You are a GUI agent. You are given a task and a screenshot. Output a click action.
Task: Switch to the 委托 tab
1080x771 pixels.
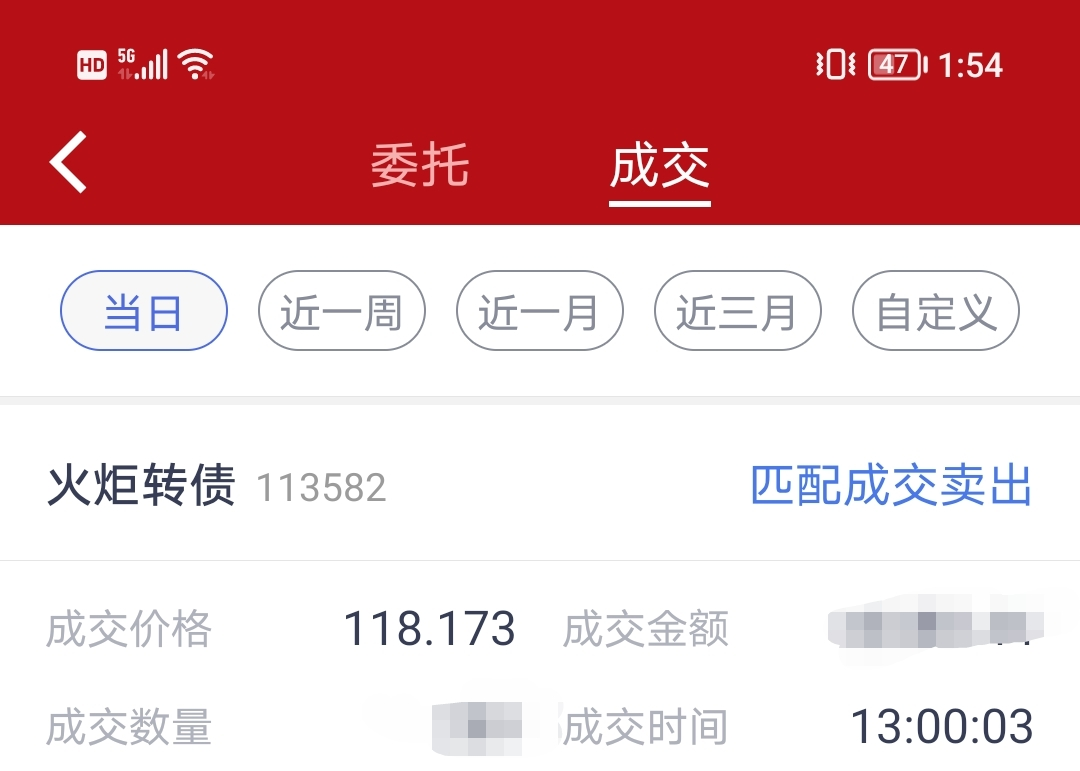point(419,165)
